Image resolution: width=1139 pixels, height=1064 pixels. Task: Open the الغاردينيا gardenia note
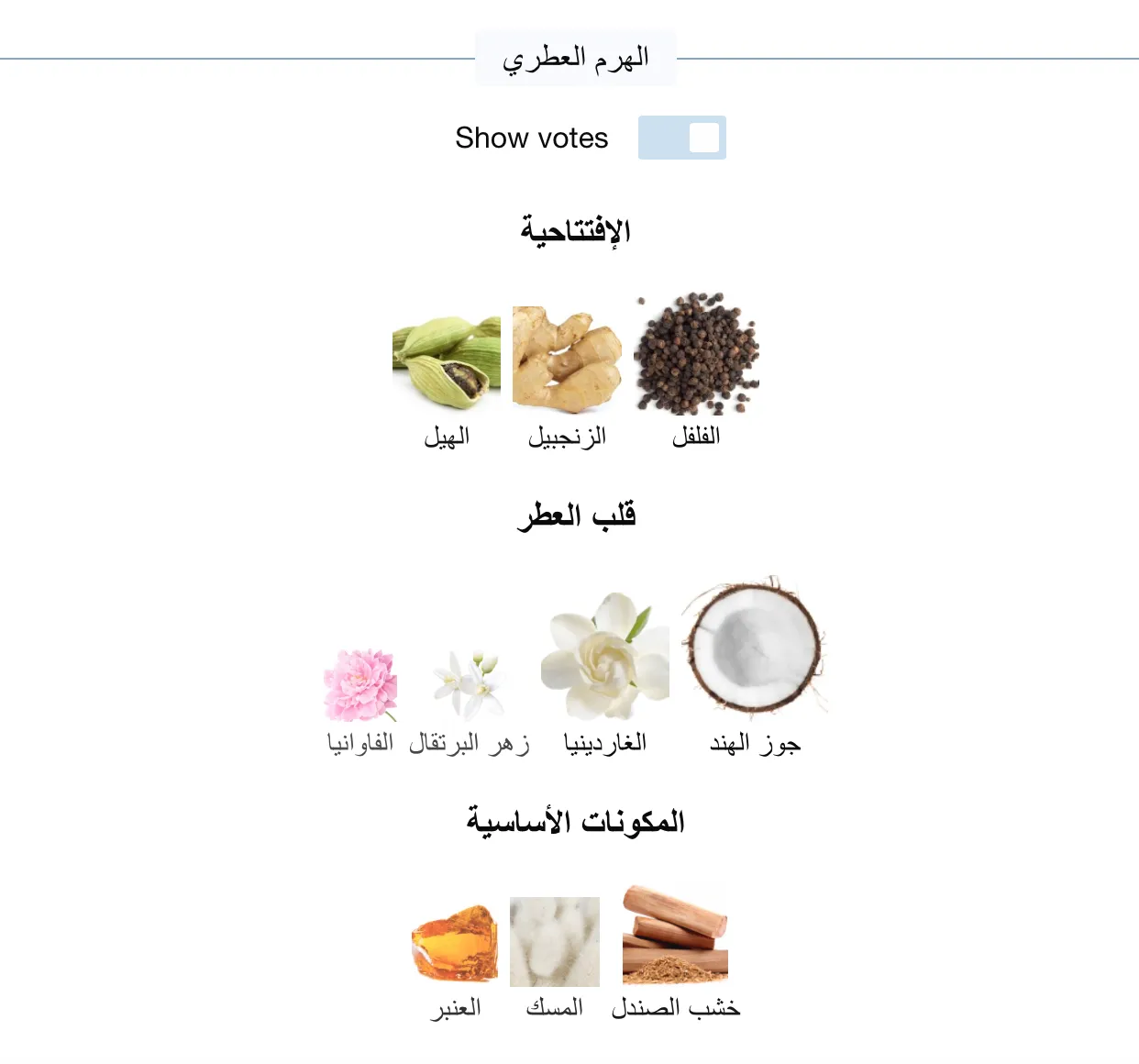pyautogui.click(x=605, y=657)
